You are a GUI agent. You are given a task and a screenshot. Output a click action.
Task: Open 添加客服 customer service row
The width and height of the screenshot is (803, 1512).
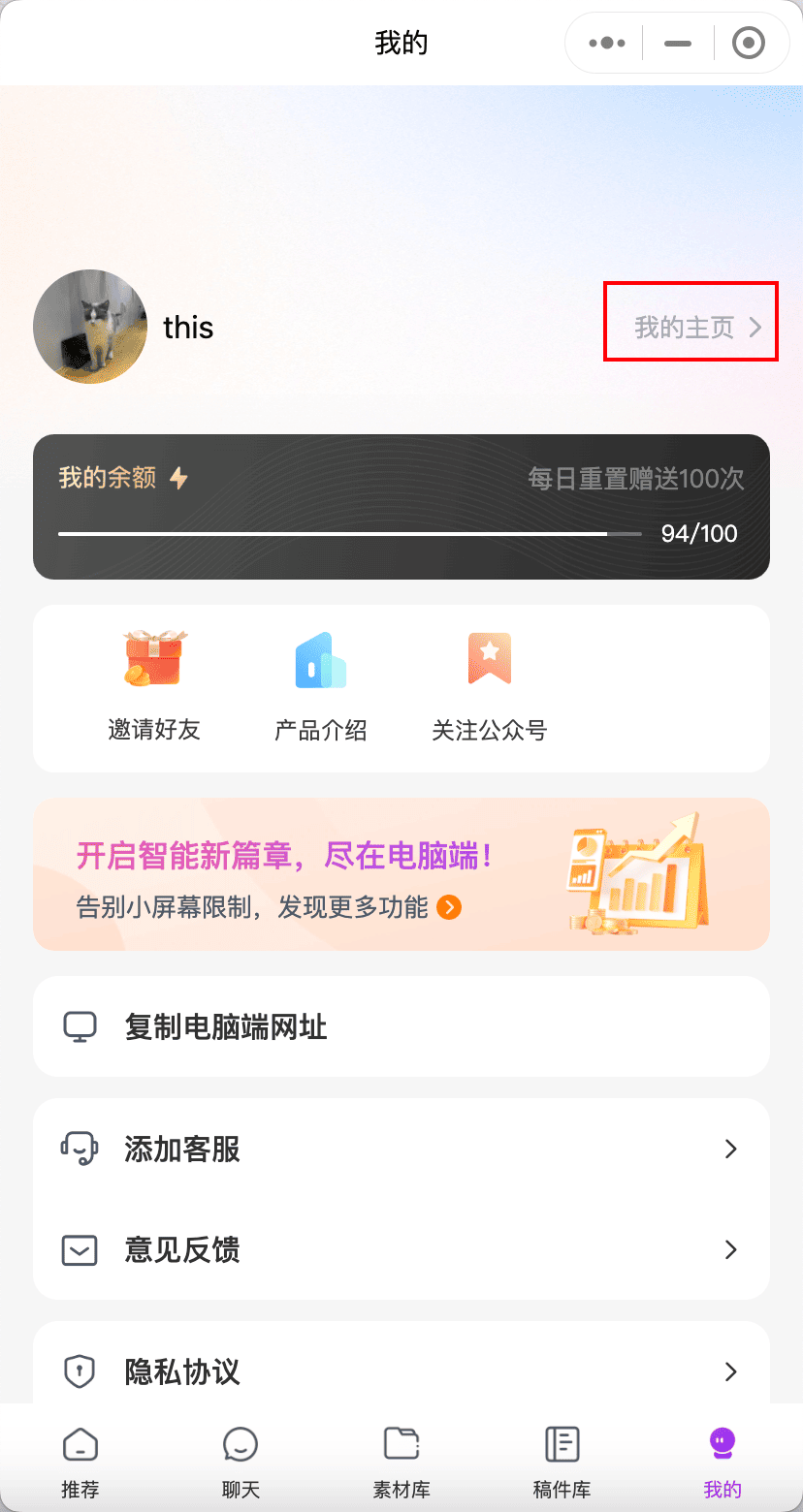coord(401,1150)
